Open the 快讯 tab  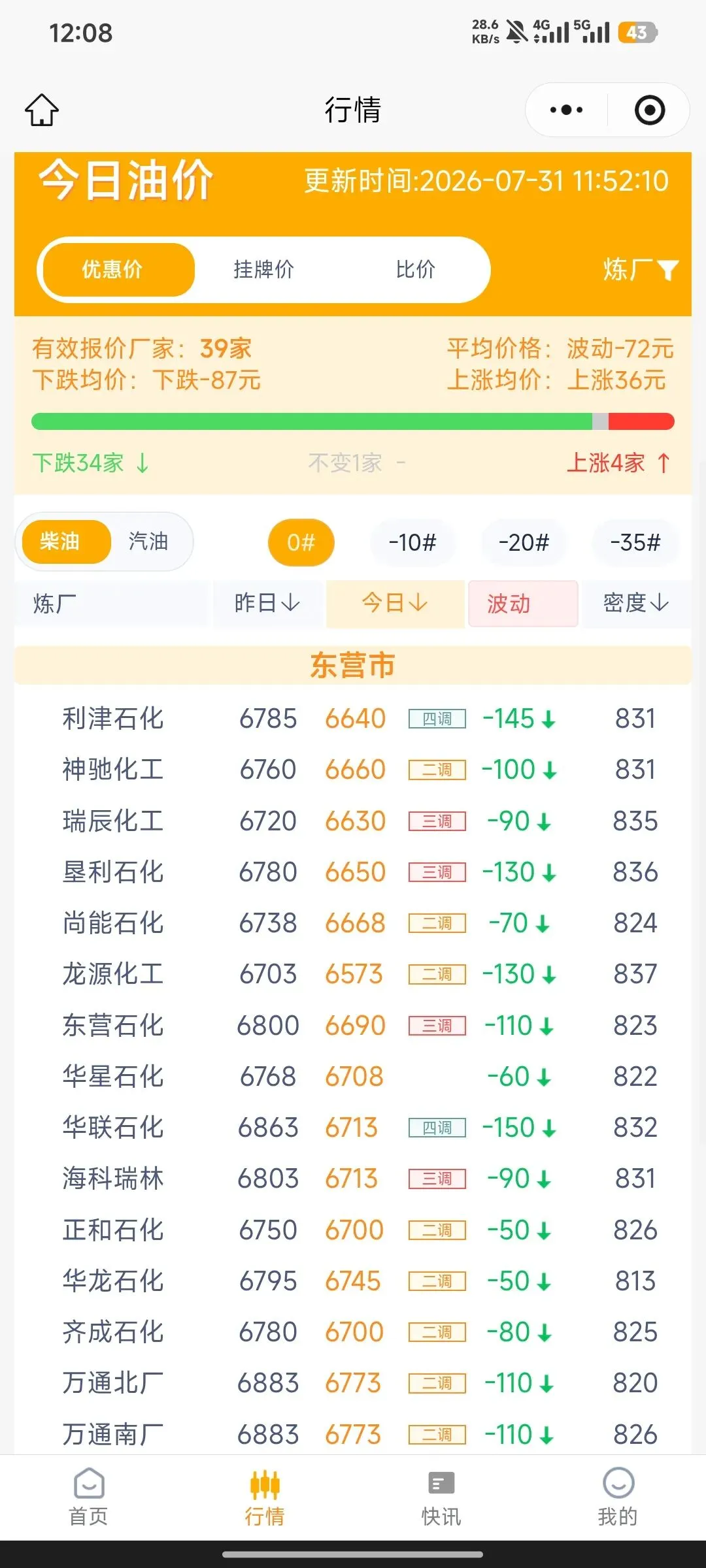click(441, 1496)
